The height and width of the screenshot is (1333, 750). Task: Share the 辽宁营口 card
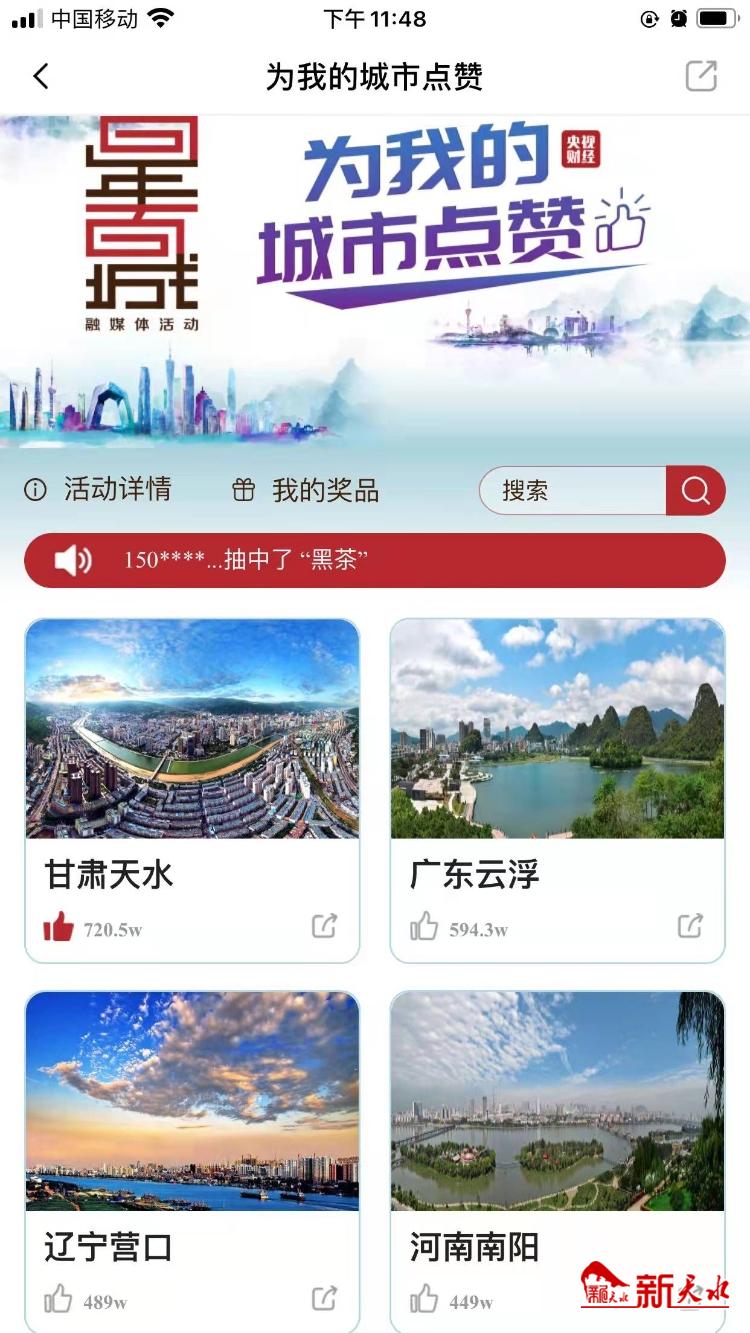click(x=324, y=1299)
